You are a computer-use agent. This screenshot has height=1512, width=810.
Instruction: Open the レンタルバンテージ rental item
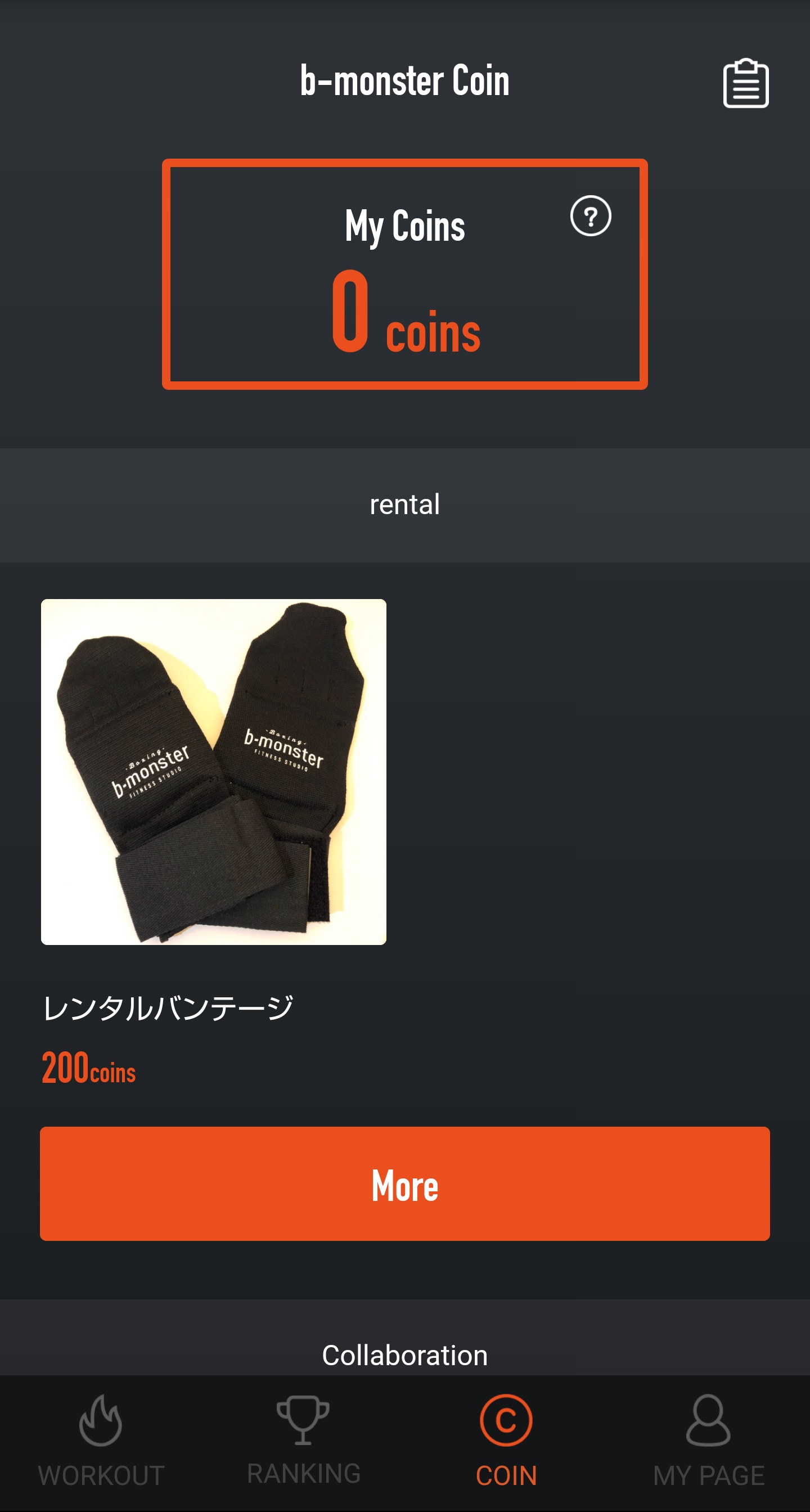coord(213,771)
